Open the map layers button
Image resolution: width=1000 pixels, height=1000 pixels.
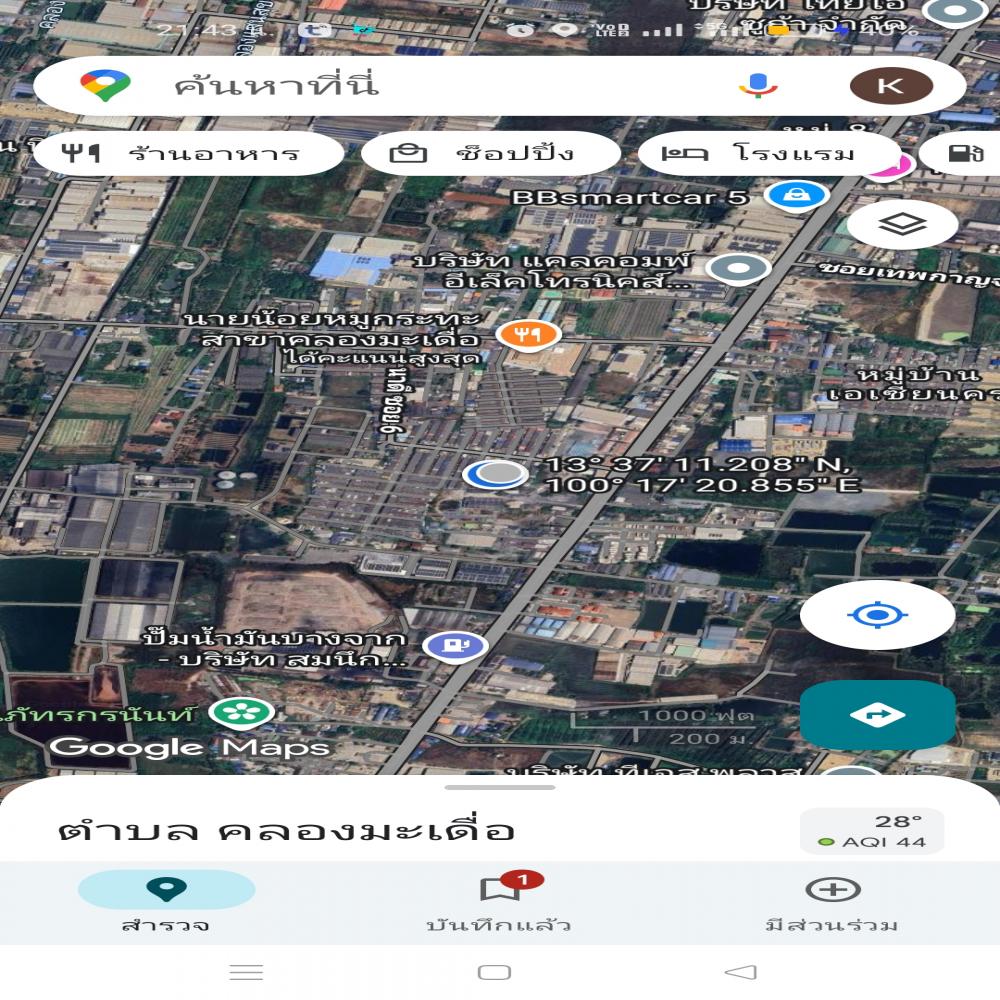902,224
